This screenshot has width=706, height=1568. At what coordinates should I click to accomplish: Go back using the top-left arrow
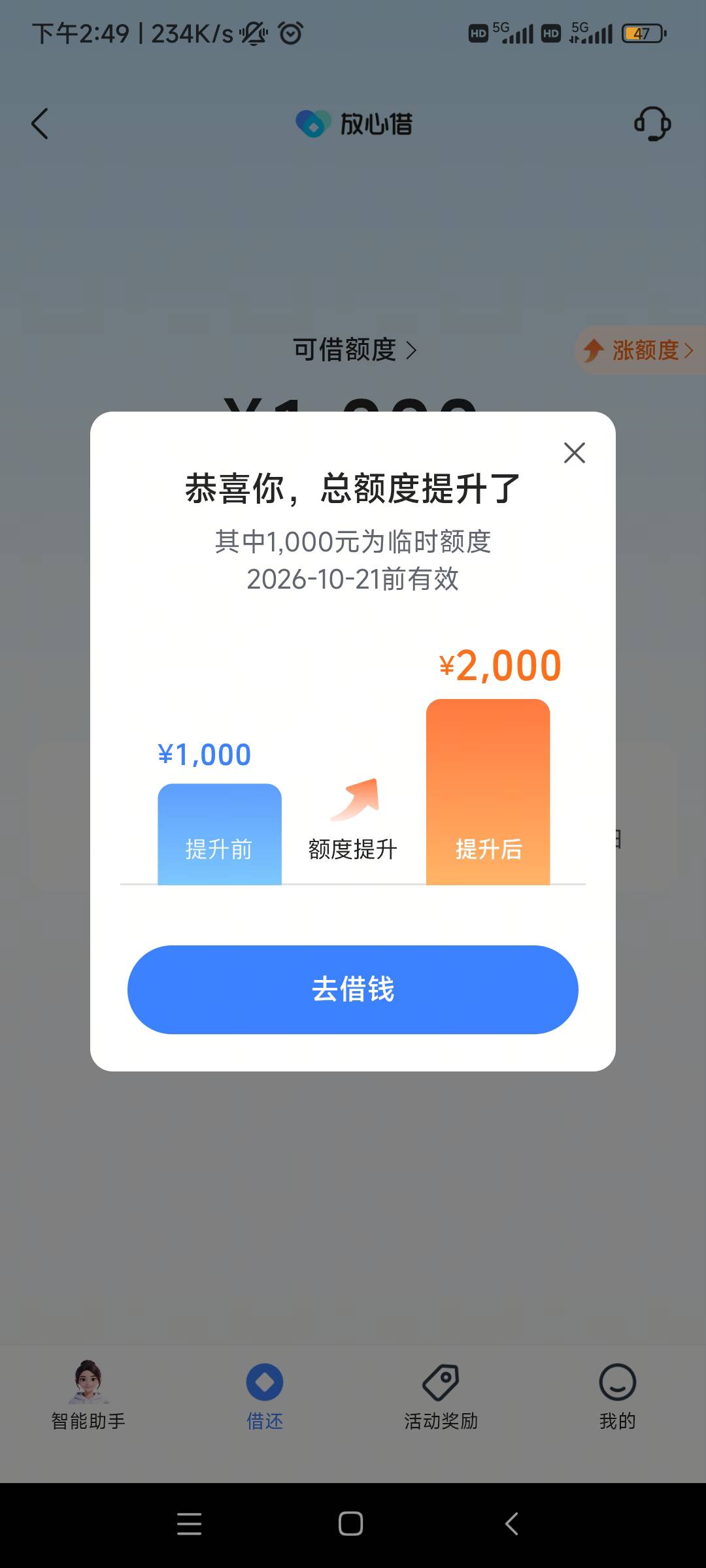point(40,123)
